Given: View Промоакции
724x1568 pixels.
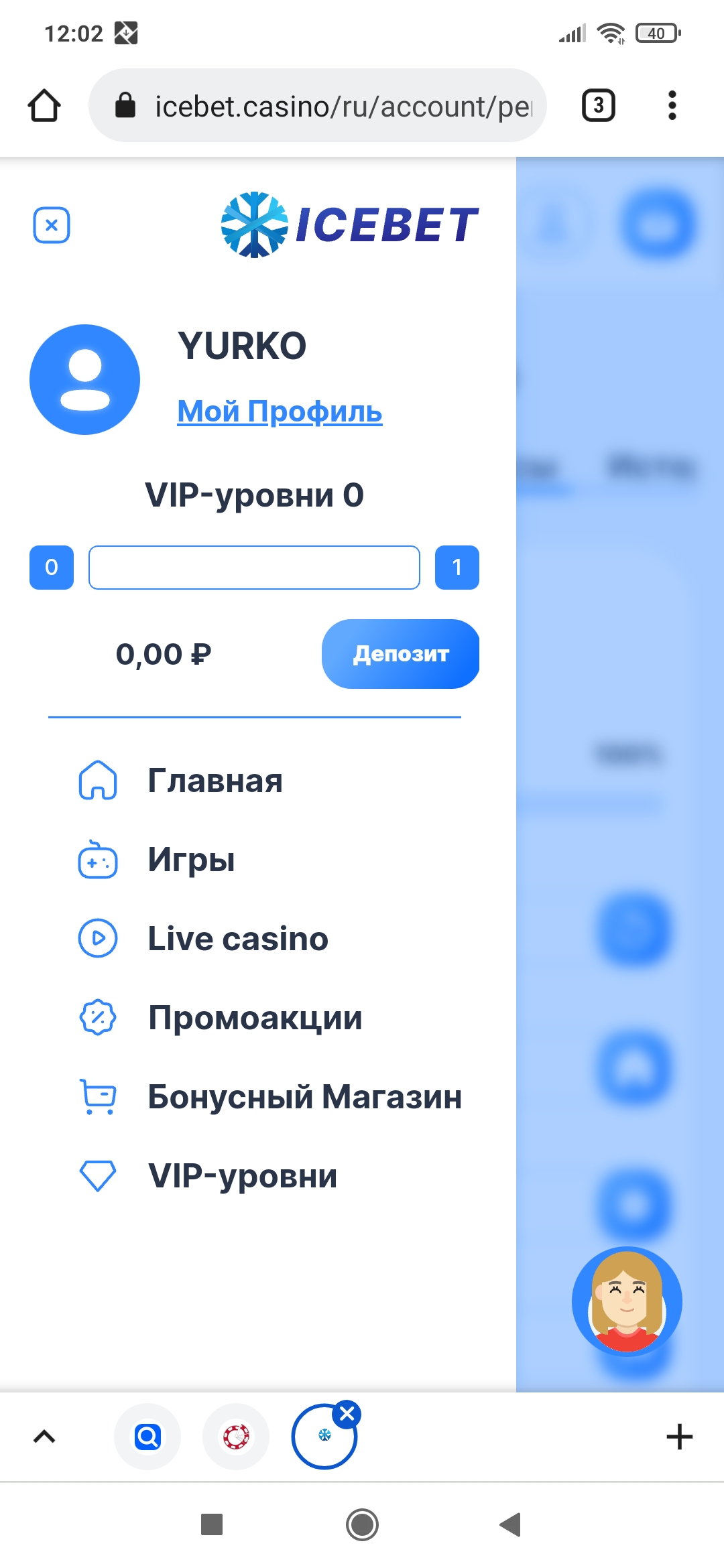Looking at the screenshot, I should pos(255,1018).
